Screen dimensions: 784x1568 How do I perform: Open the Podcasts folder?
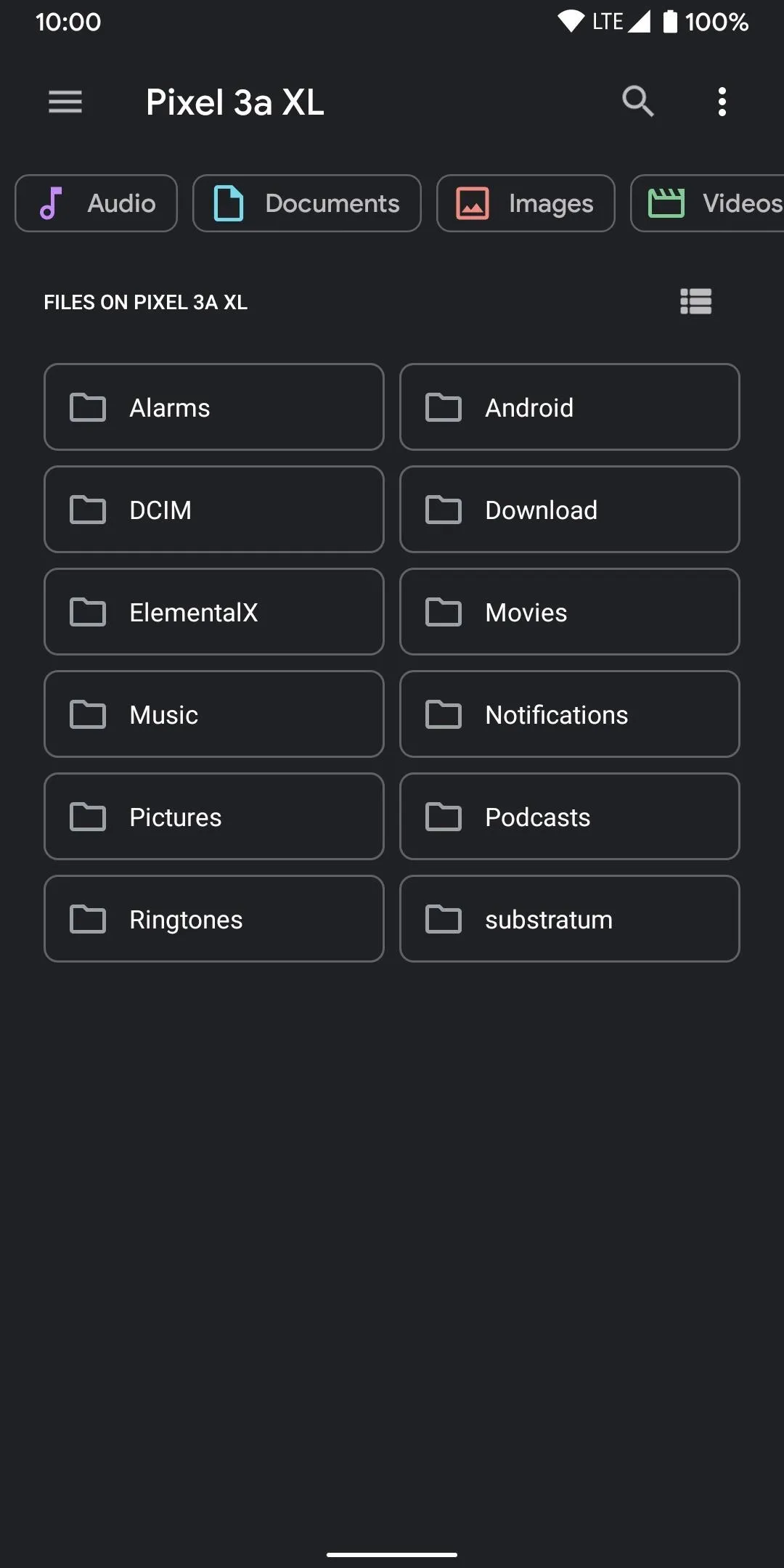pos(570,817)
